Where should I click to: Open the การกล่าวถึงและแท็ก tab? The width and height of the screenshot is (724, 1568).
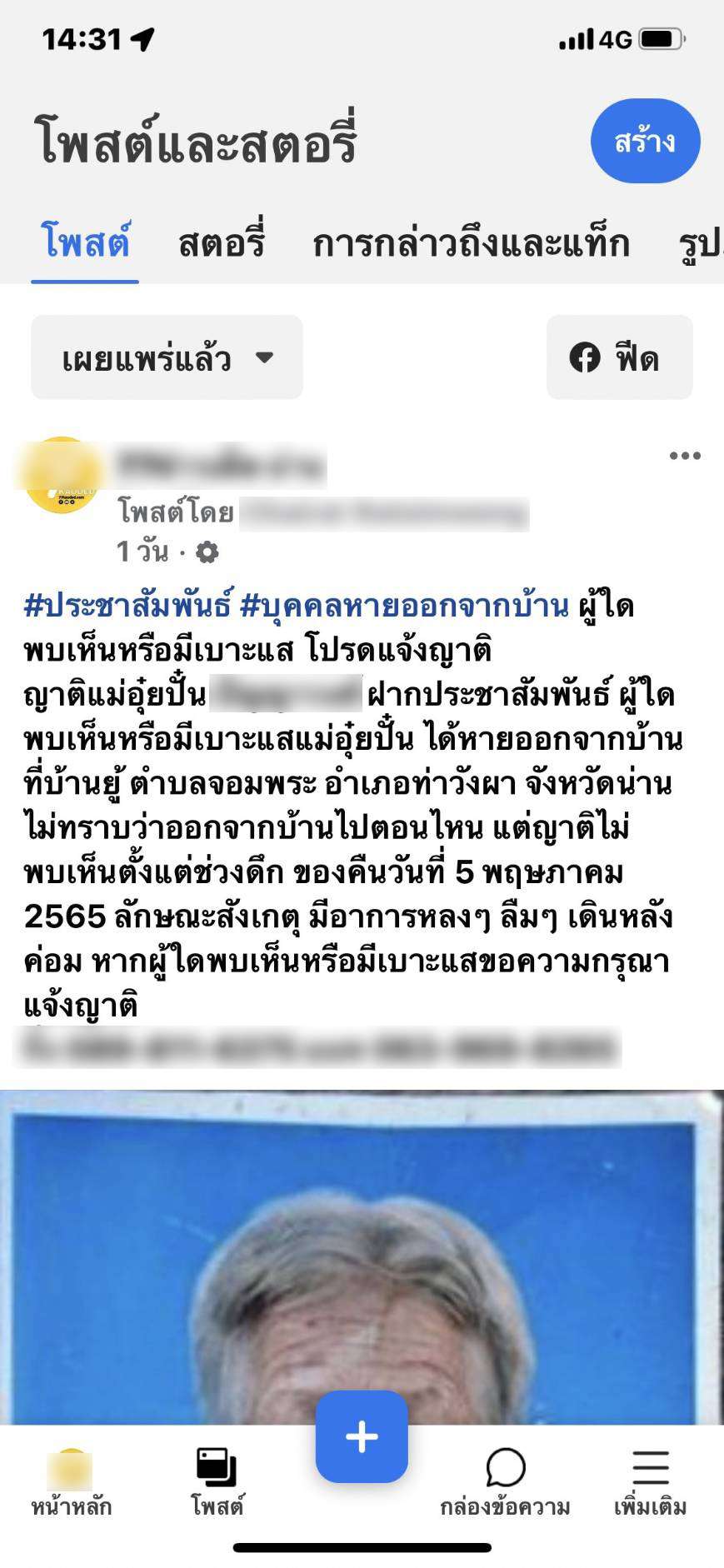pyautogui.click(x=471, y=243)
